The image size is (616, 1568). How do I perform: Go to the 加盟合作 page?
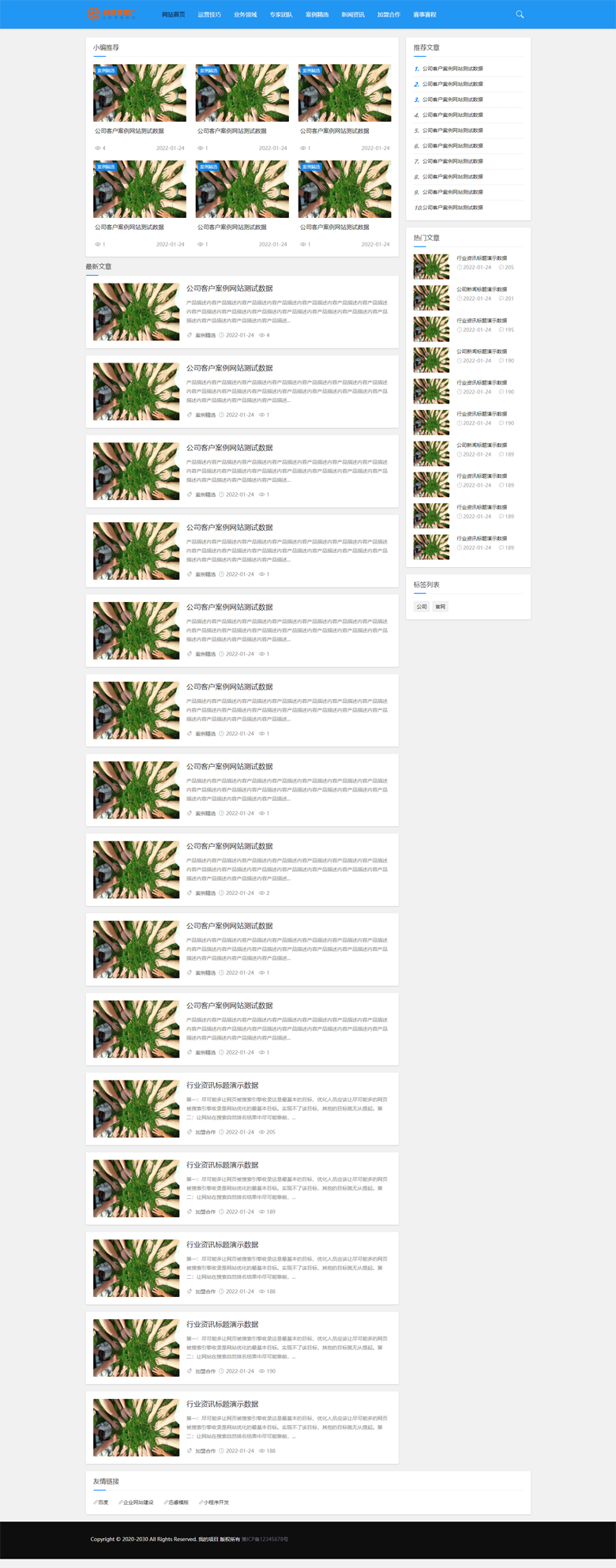pyautogui.click(x=389, y=15)
